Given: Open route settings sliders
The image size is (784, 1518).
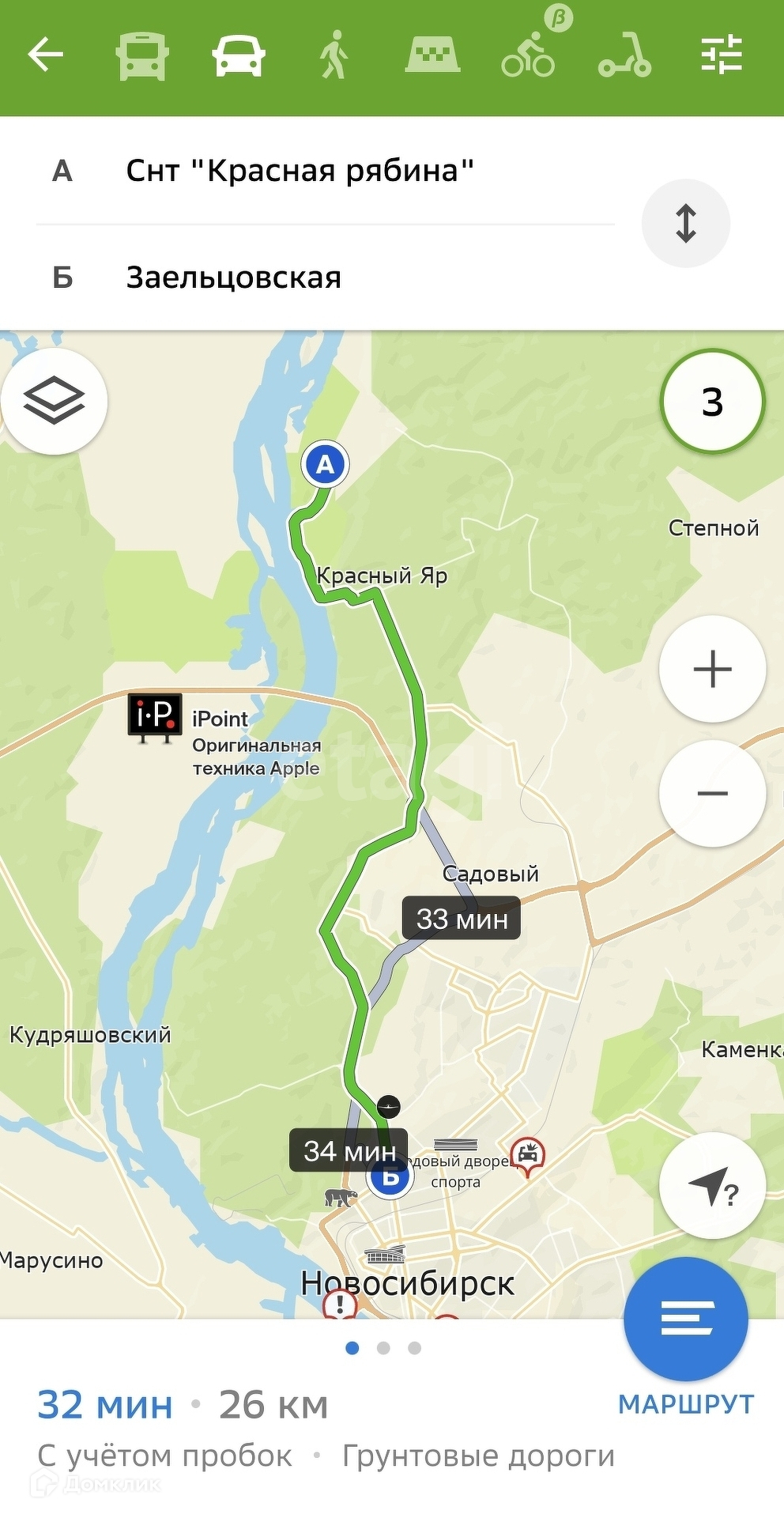Looking at the screenshot, I should tap(721, 55).
